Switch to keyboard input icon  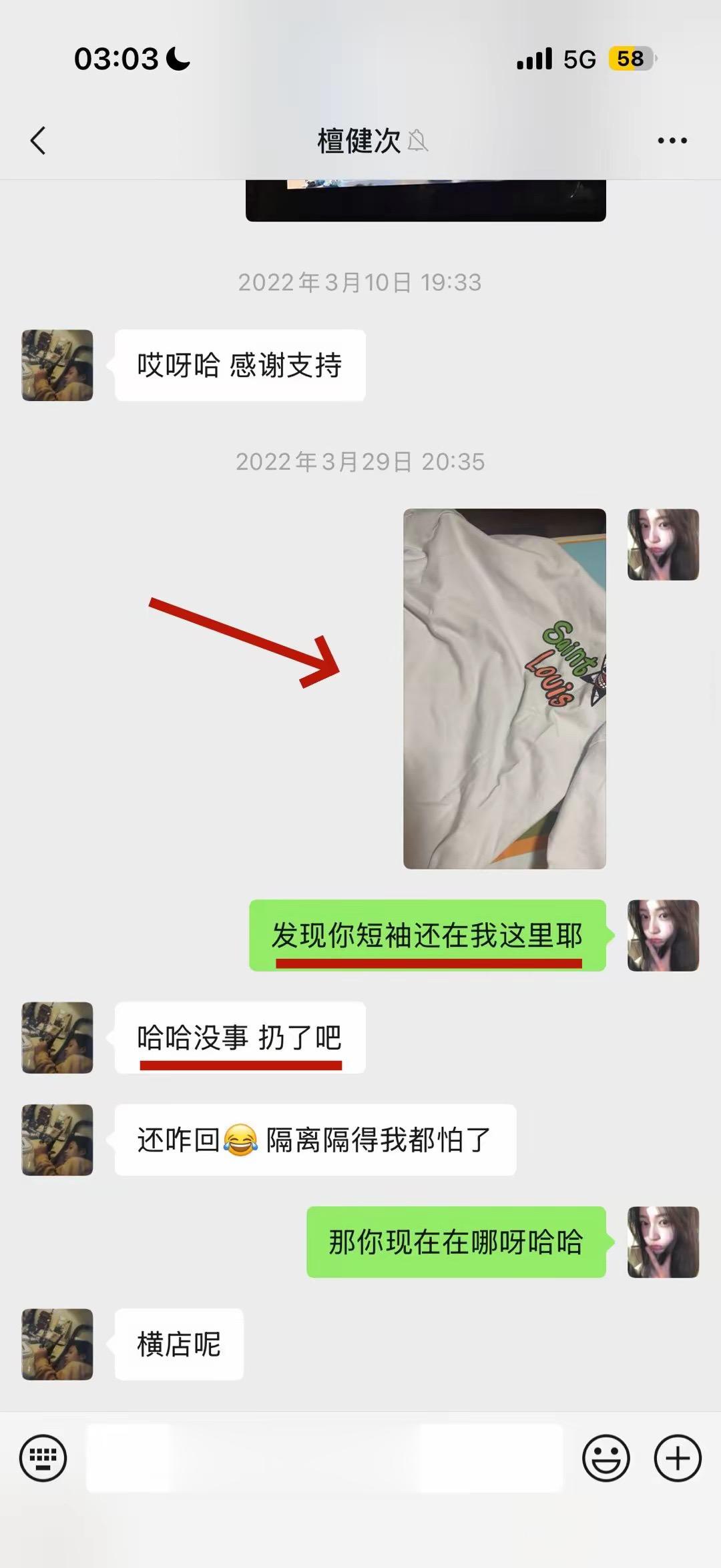[43, 1459]
